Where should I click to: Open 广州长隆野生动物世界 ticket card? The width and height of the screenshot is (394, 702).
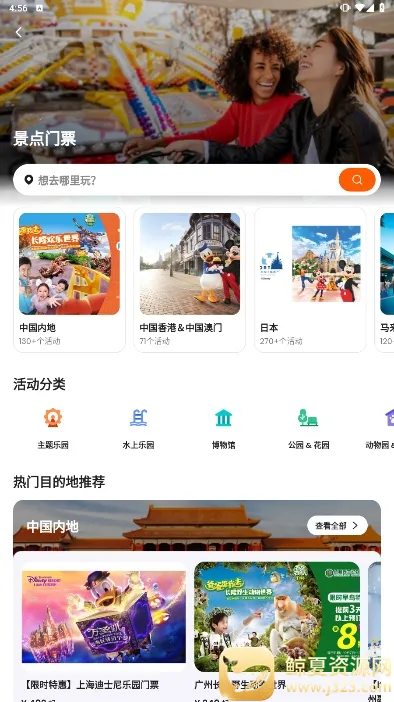(278, 631)
